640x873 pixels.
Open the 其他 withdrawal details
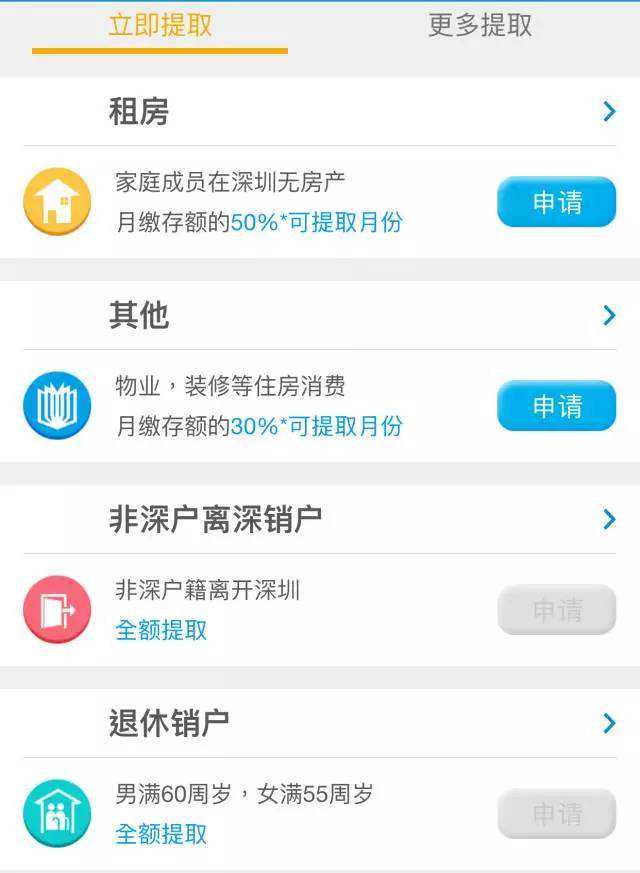[x=609, y=316]
